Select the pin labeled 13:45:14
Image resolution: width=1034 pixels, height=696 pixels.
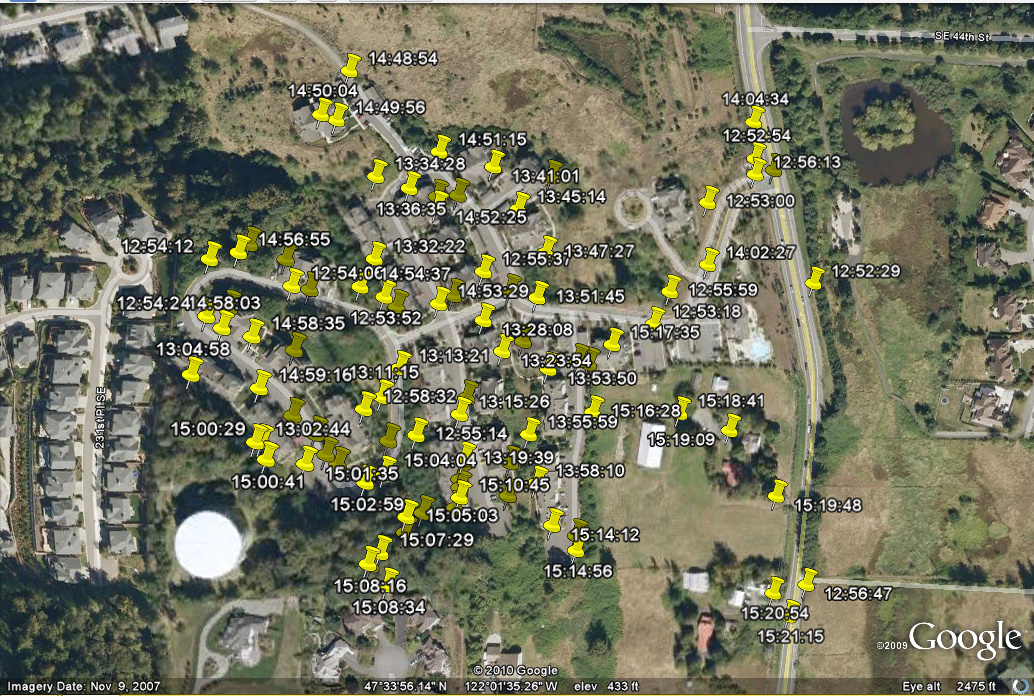click(x=519, y=202)
